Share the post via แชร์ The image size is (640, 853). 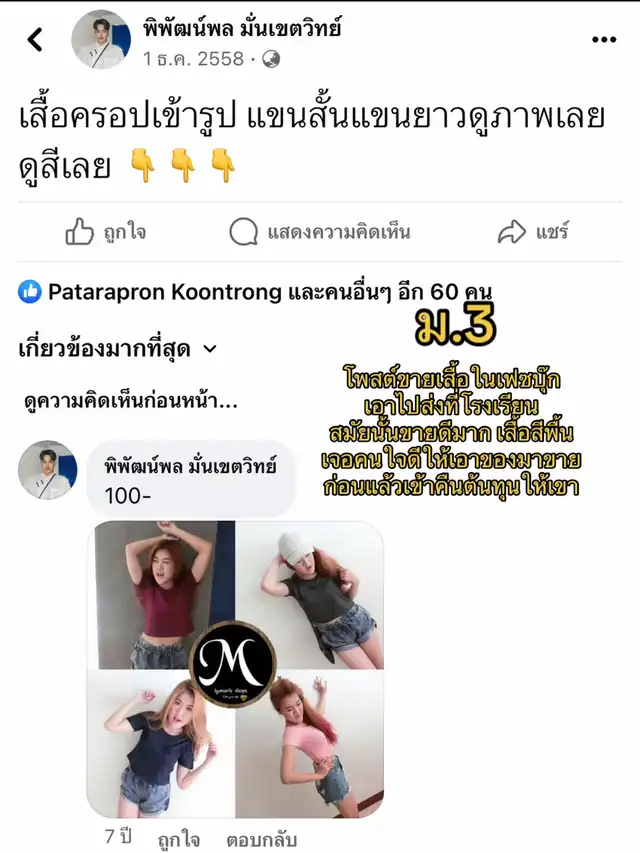point(533,233)
